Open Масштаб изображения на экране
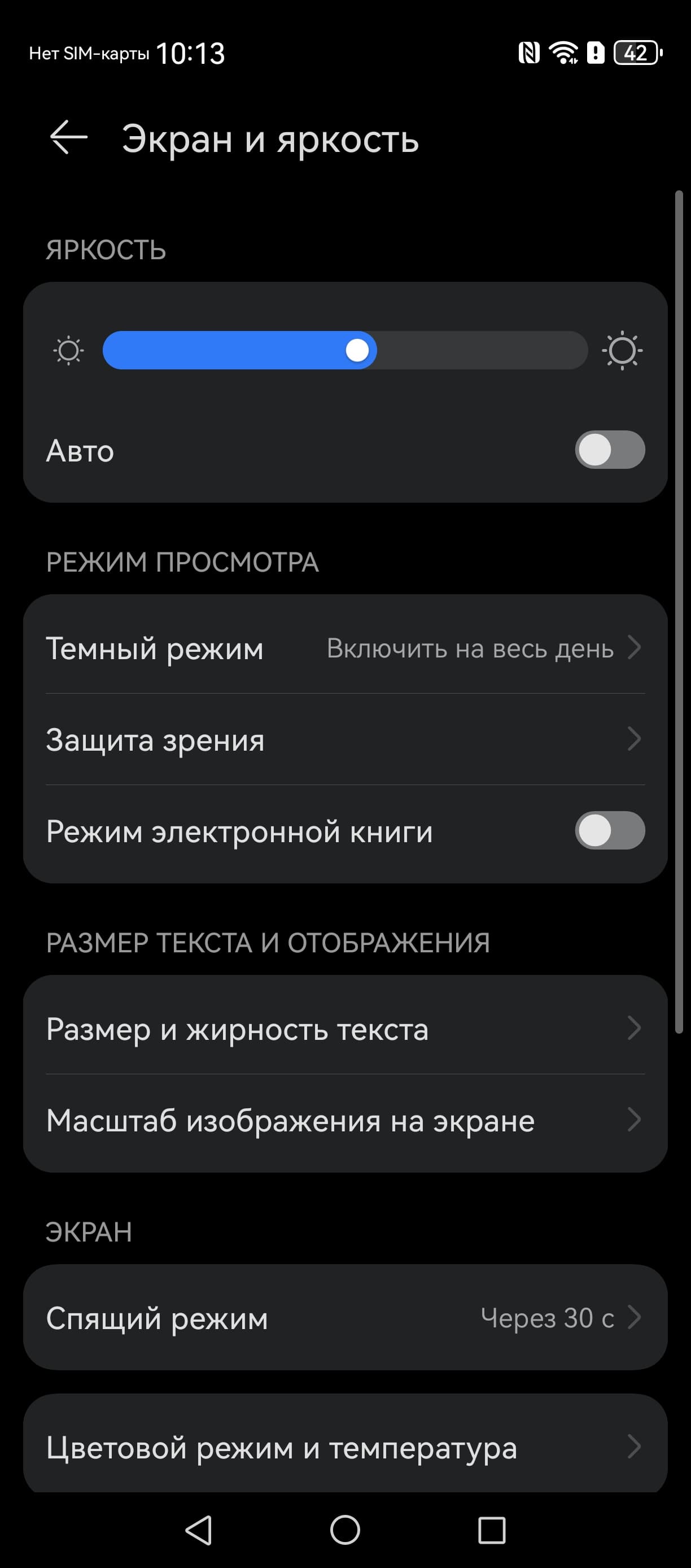Image resolution: width=691 pixels, height=1568 pixels. tap(345, 1120)
